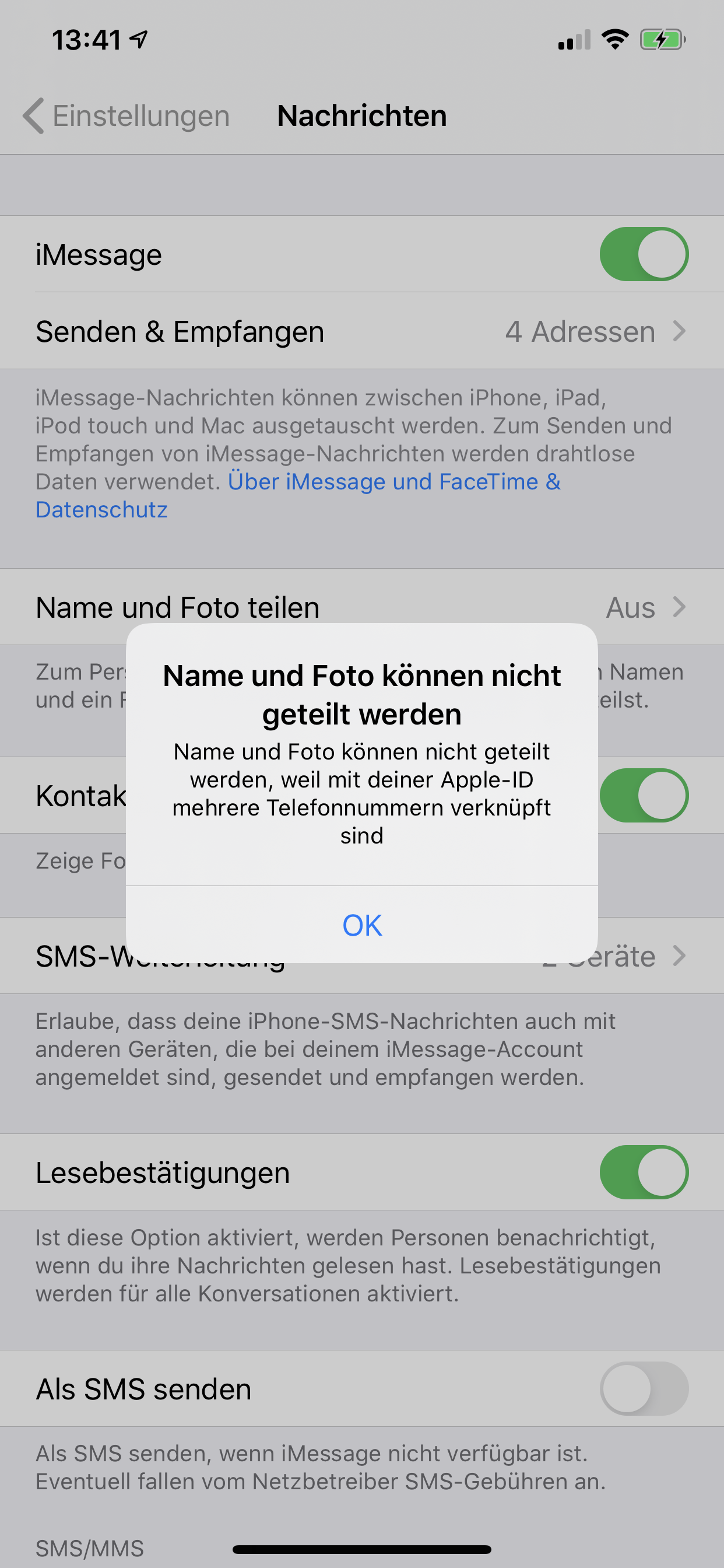Open Name und Foto teilen
Viewport: 724px width, 1568px height.
click(x=362, y=607)
